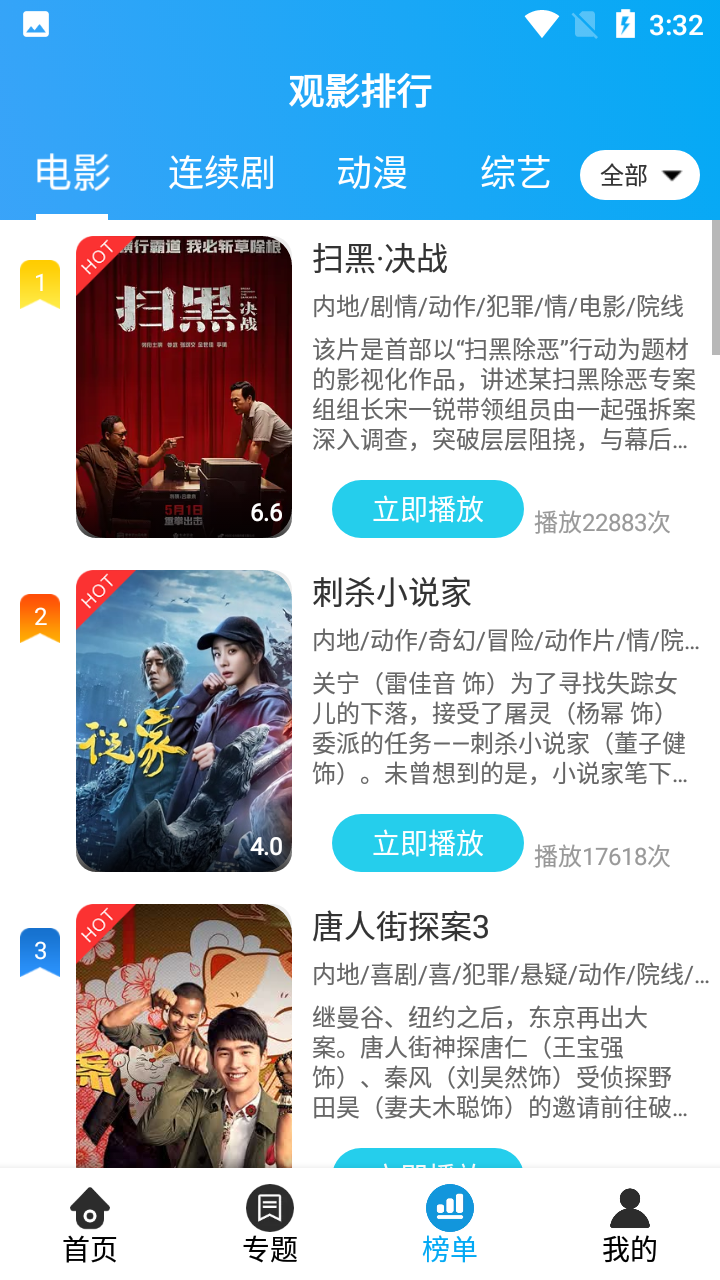This screenshot has height=1280, width=720.
Task: Select the rank 2 orange badge
Action: click(38, 618)
